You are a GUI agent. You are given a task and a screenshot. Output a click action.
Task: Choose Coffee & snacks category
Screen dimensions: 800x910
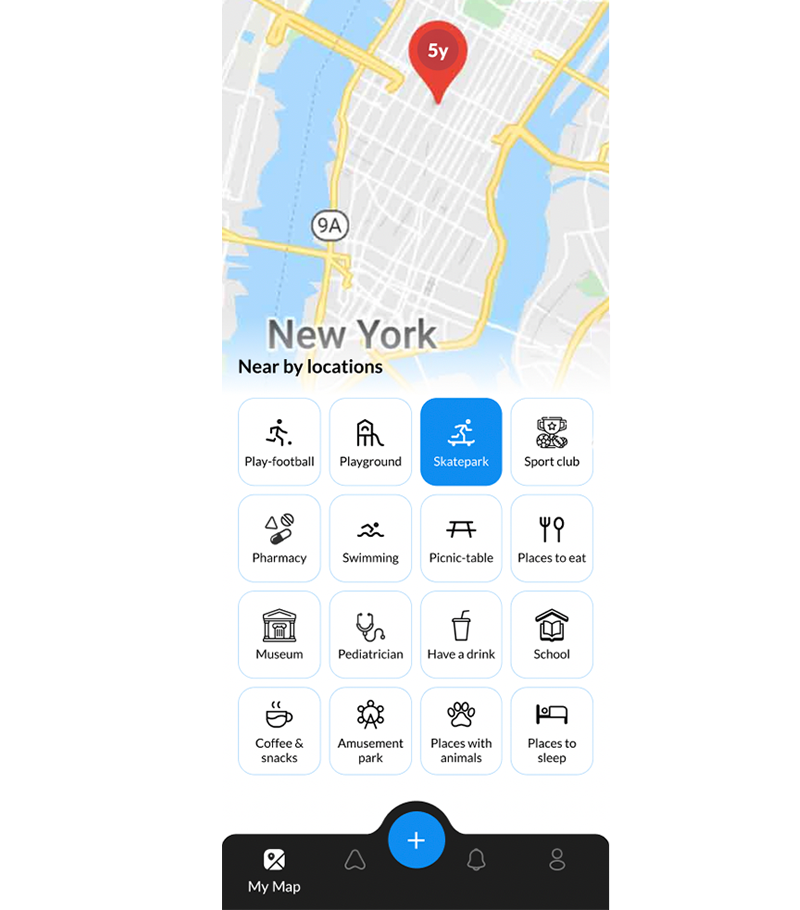[279, 731]
